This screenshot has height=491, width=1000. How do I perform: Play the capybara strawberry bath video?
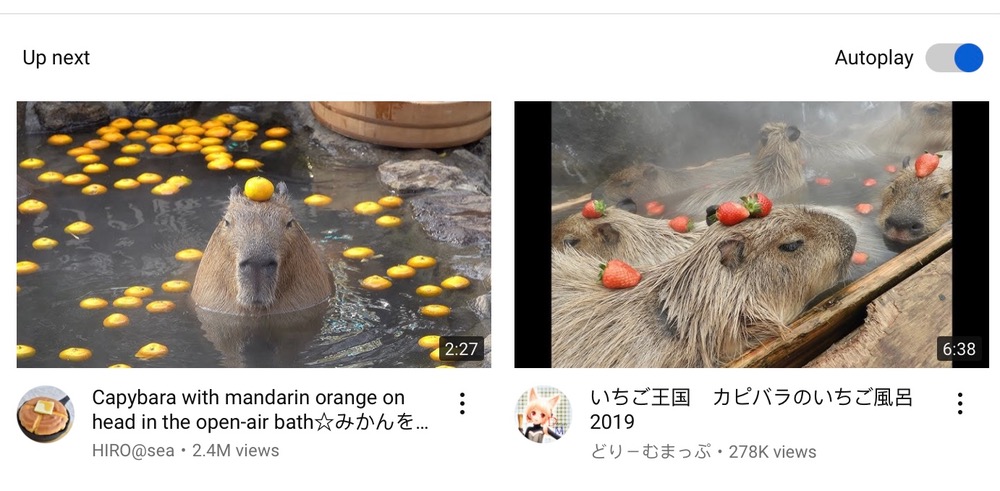[751, 234]
